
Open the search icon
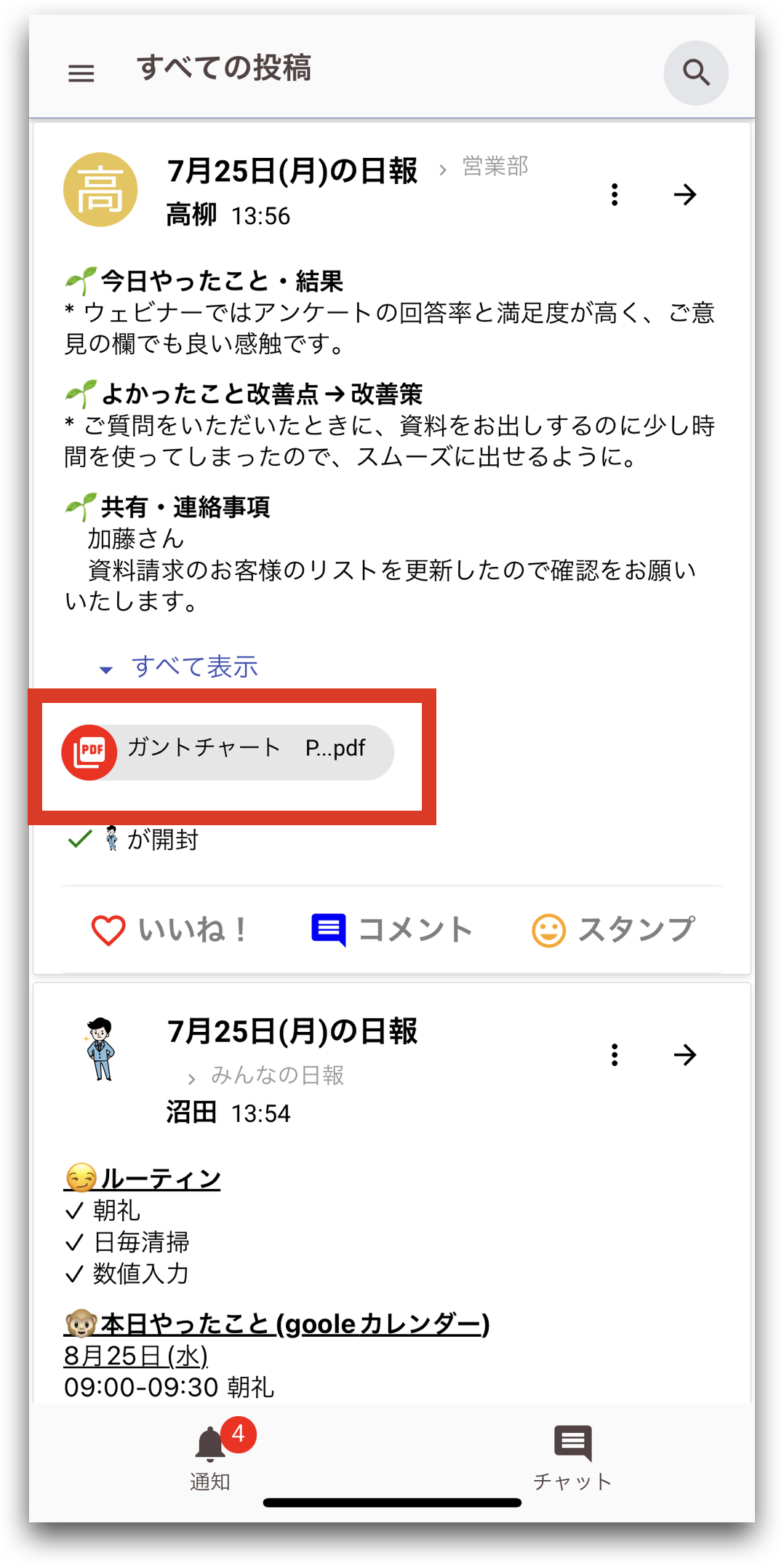coord(695,73)
